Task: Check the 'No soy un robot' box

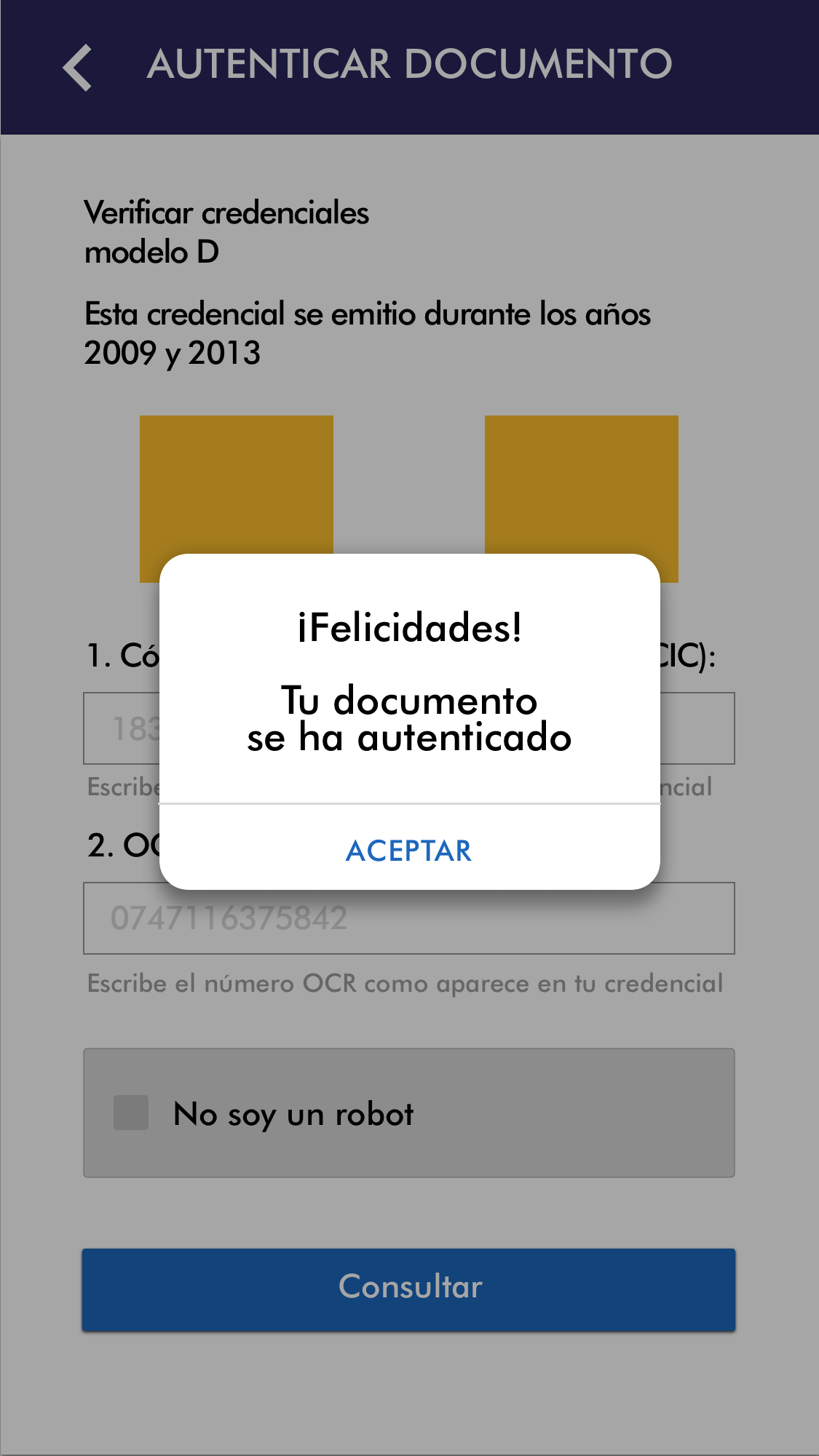Action: (131, 1113)
